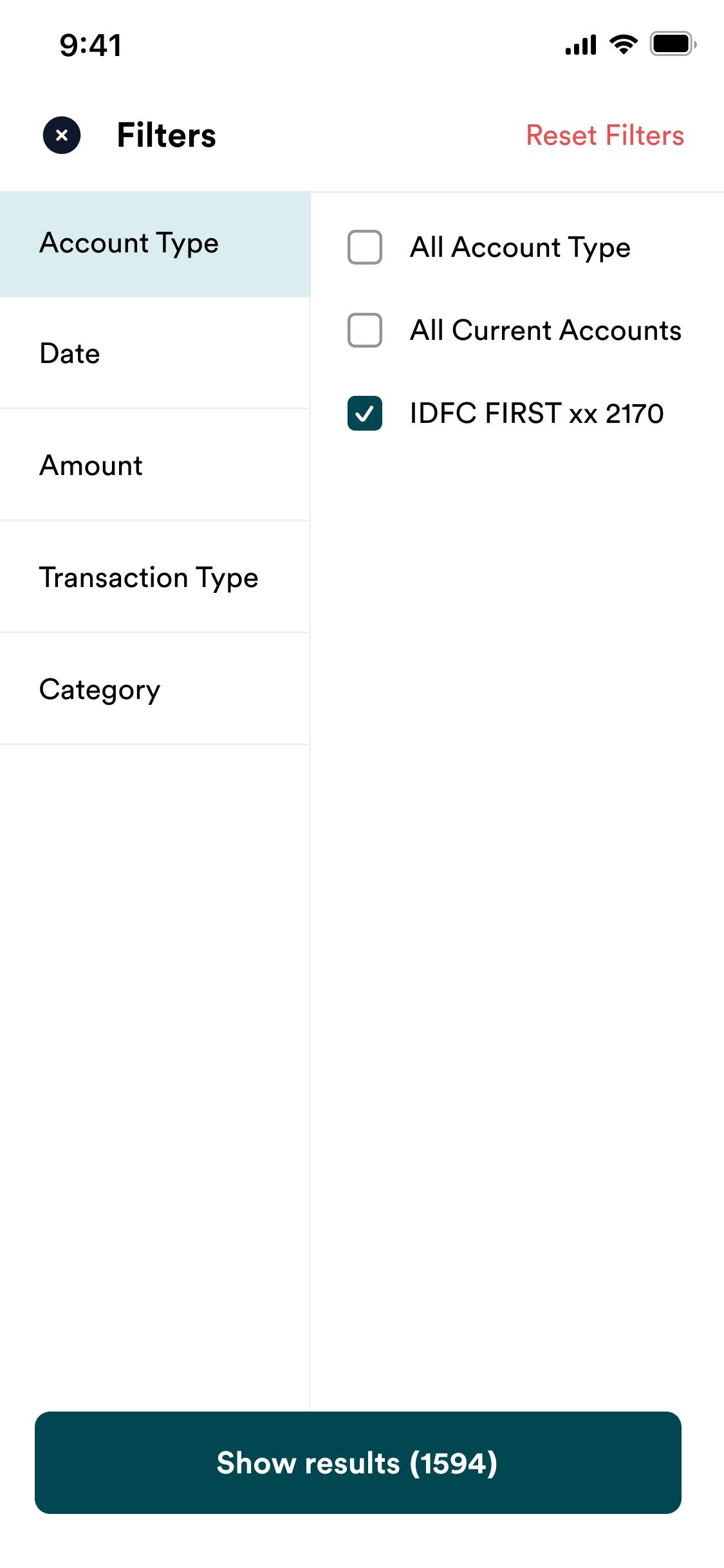Select the Account Type filter section

pyautogui.click(x=155, y=244)
